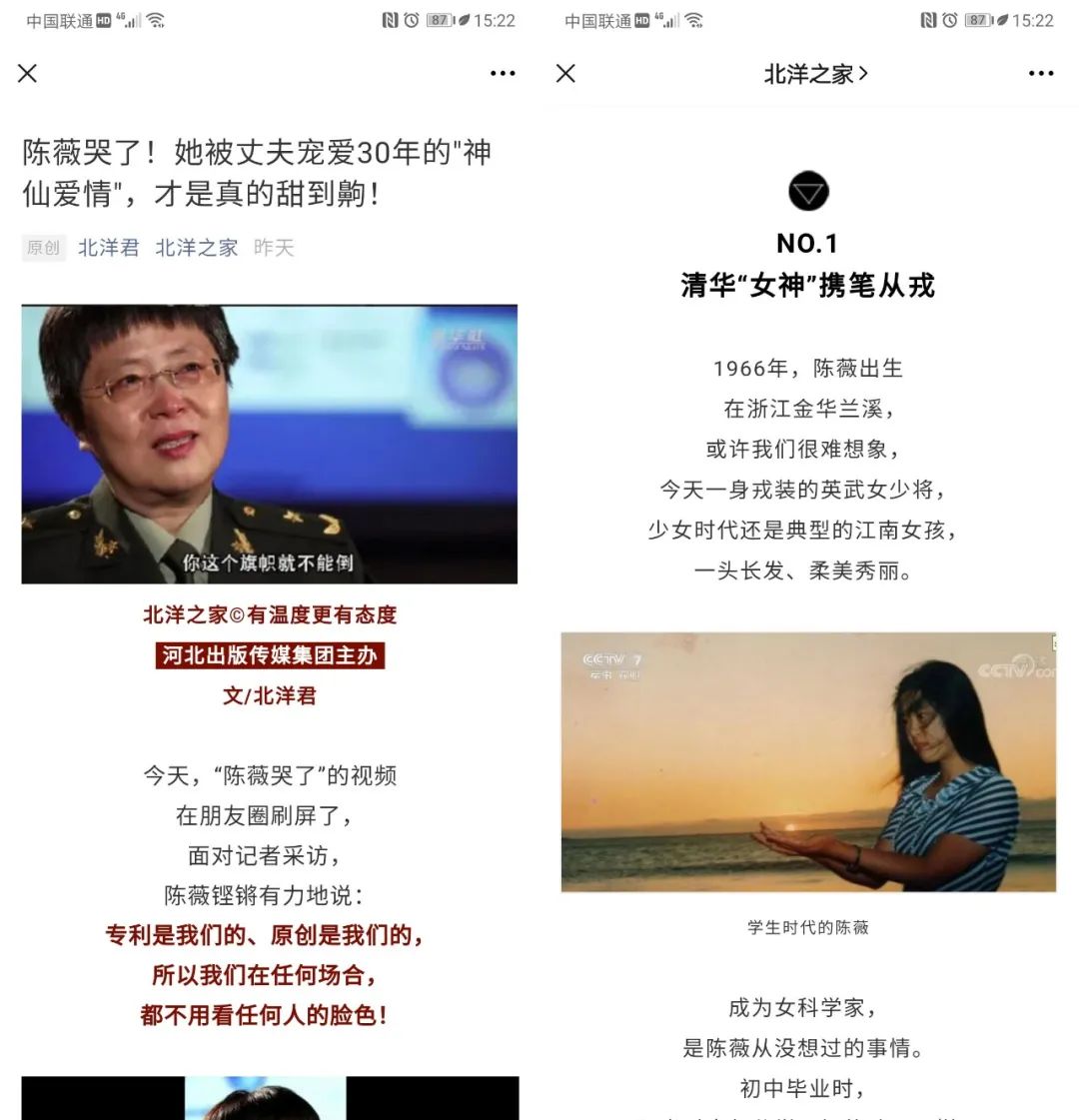
Task: Open 北洋之家 account link under headline
Action: coord(197,248)
